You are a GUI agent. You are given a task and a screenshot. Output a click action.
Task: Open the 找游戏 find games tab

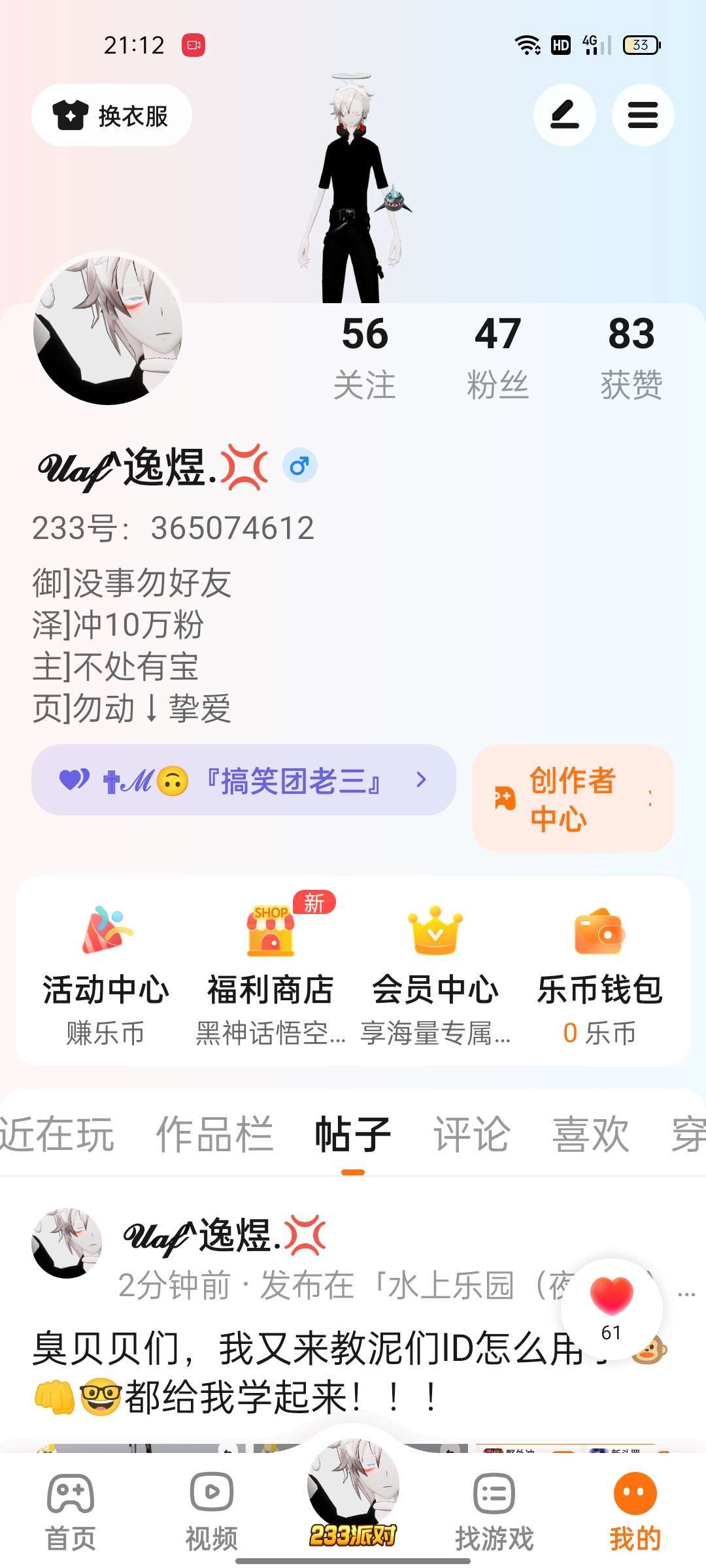point(494,1511)
